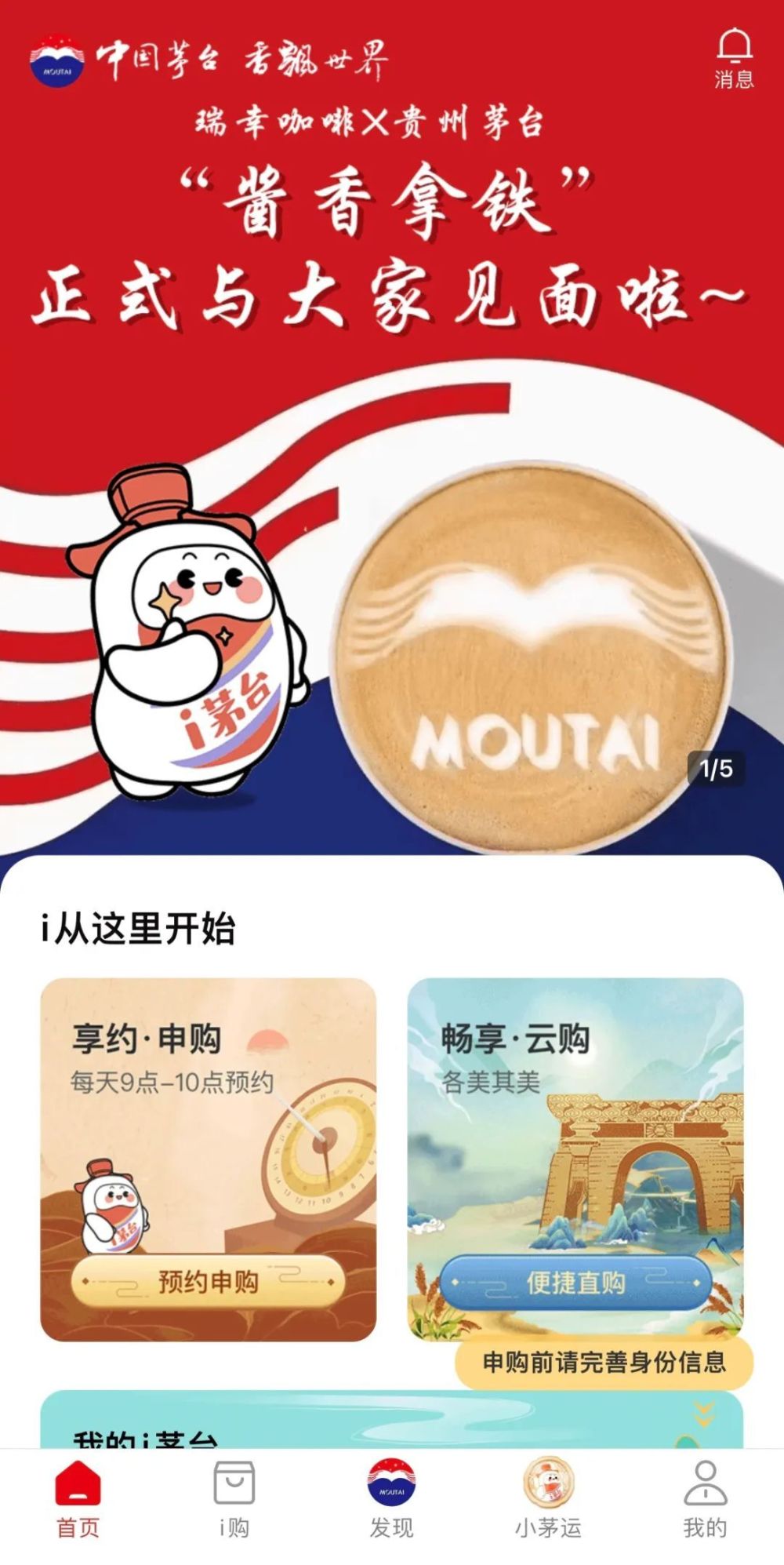
Task: Expand the 我的i茅台 section
Action: pos(704,1415)
